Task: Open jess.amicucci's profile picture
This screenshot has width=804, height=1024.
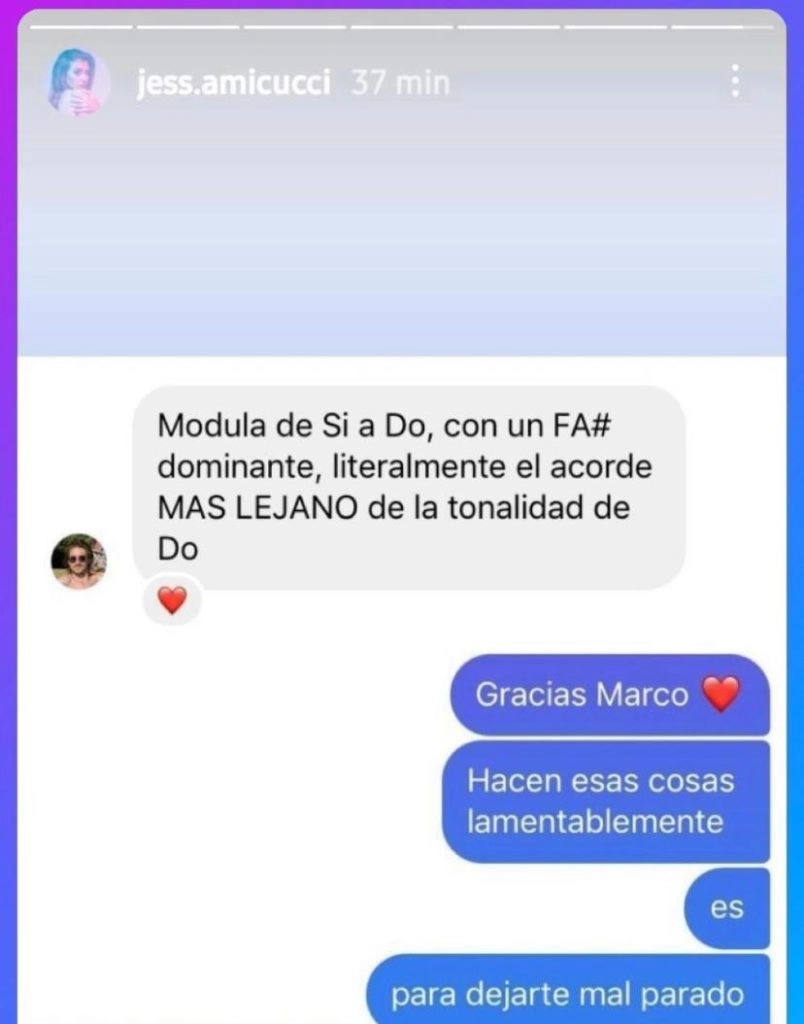Action: click(79, 82)
